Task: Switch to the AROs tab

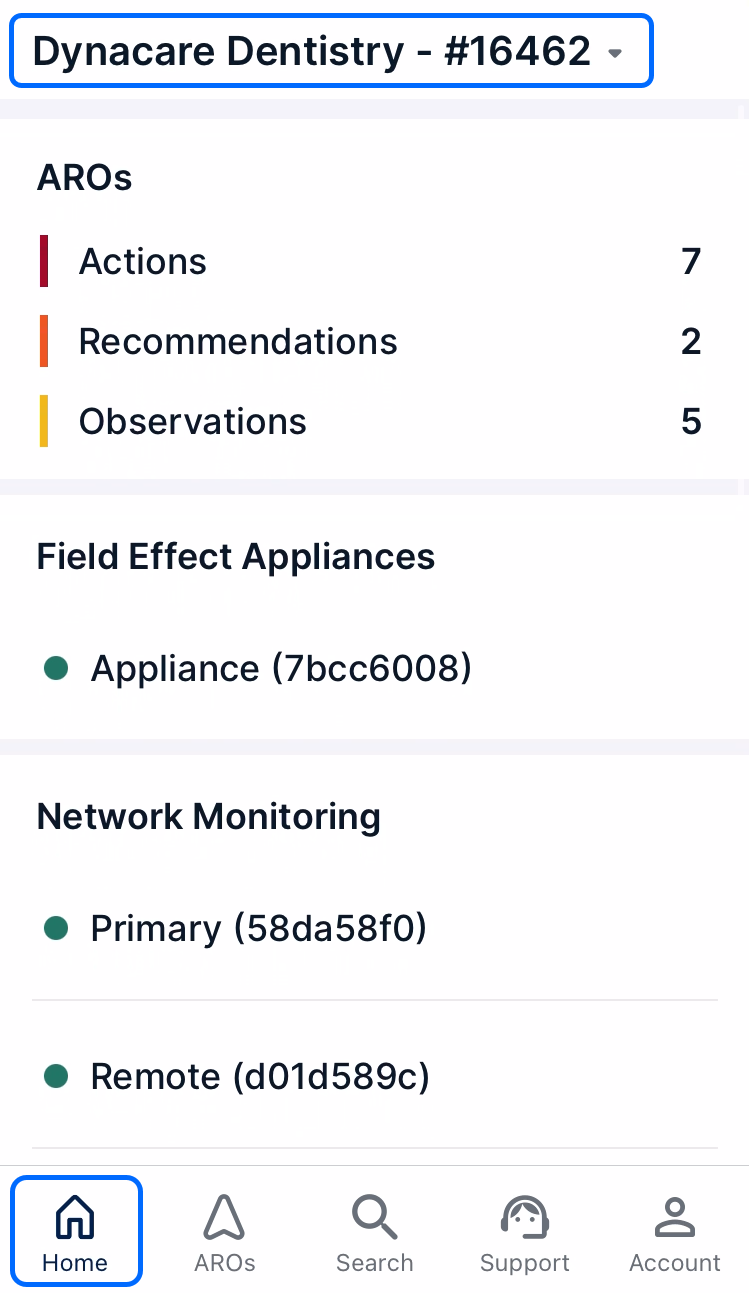Action: click(225, 1231)
